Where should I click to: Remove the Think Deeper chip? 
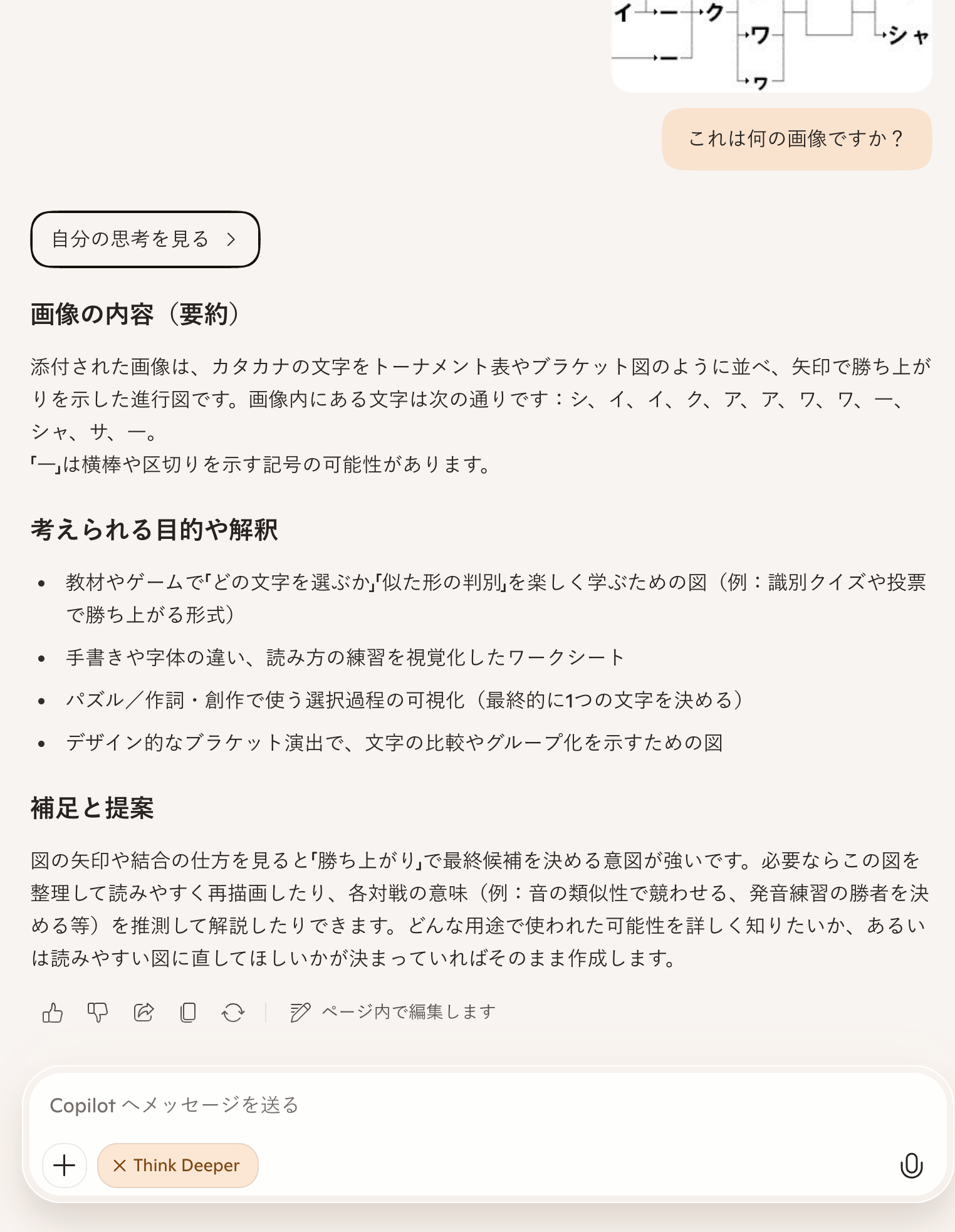[120, 1166]
